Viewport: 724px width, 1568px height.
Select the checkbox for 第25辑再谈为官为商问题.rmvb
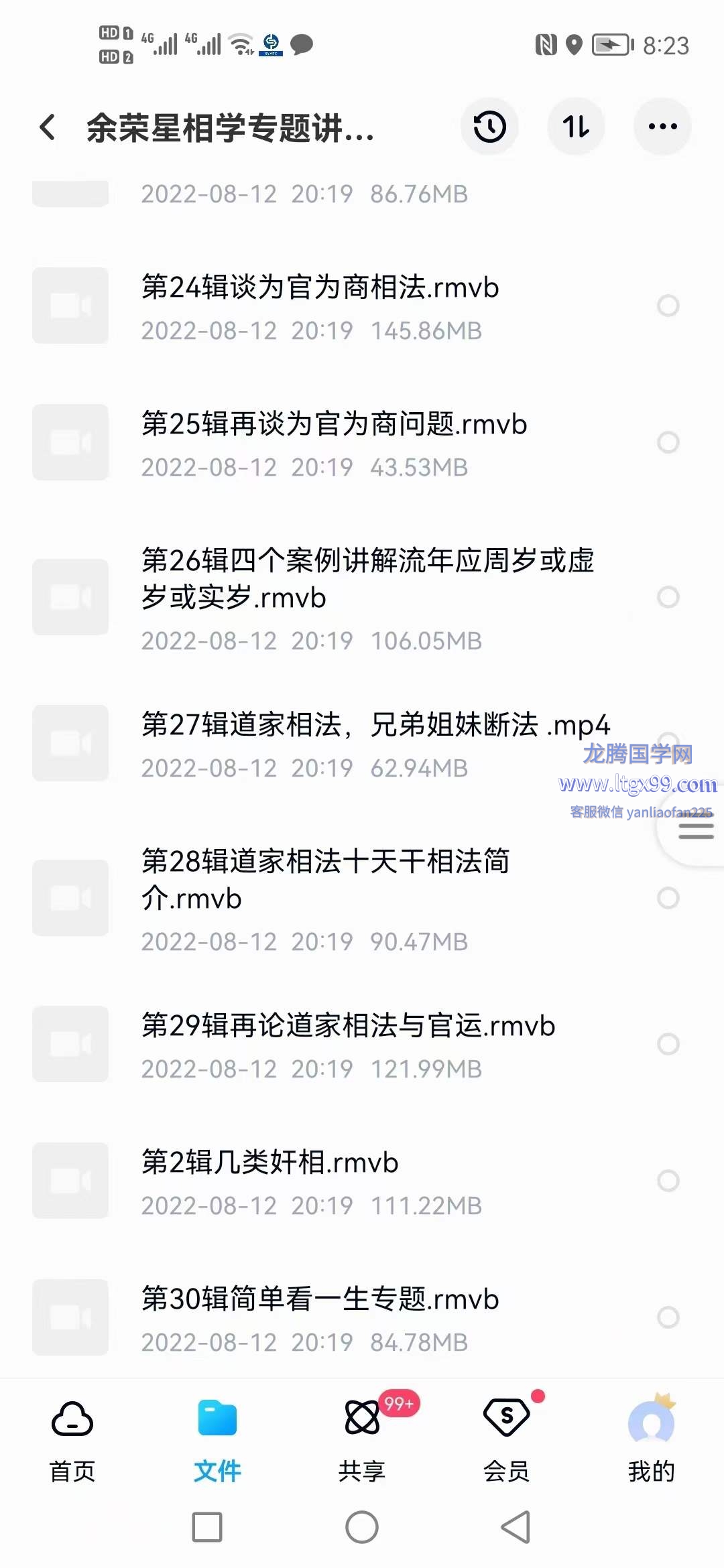(668, 442)
